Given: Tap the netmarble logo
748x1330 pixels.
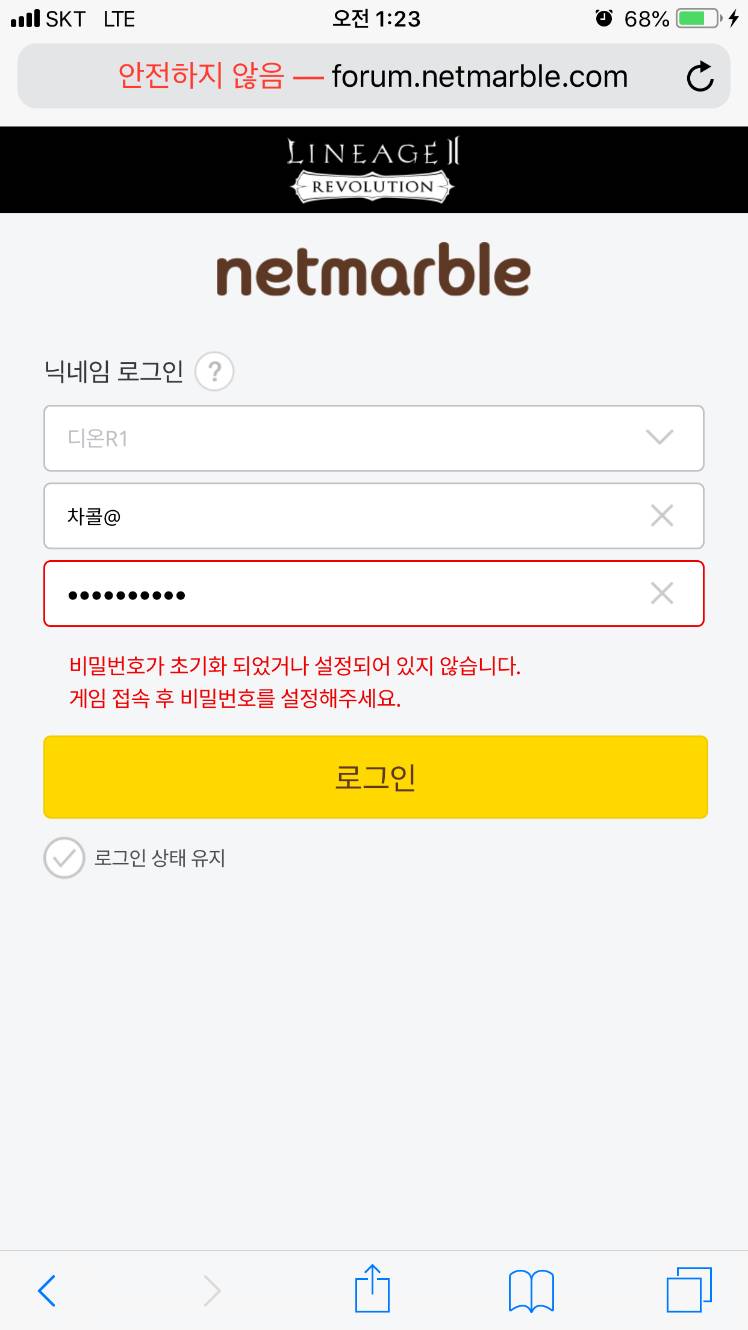Looking at the screenshot, I should (x=373, y=269).
